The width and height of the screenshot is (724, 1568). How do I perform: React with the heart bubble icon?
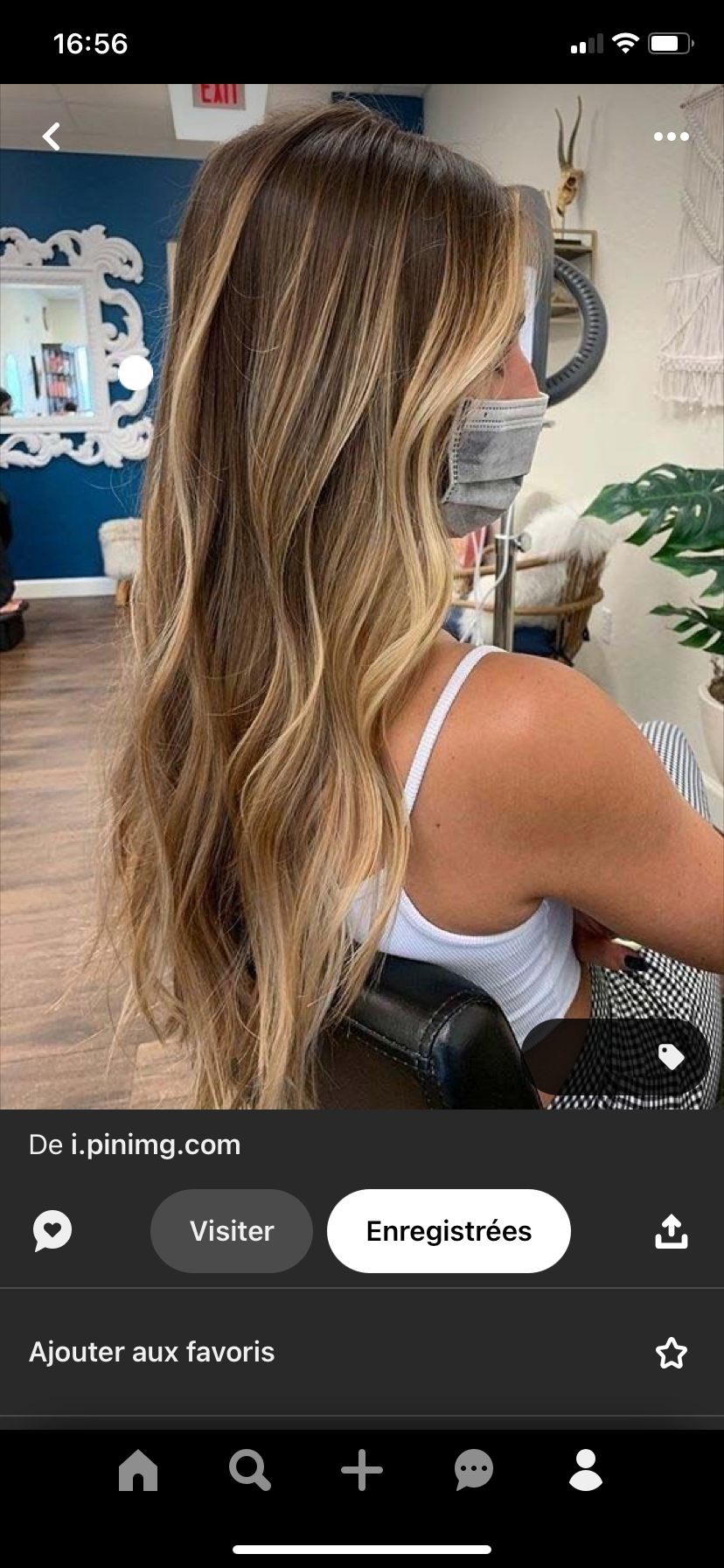(52, 1230)
